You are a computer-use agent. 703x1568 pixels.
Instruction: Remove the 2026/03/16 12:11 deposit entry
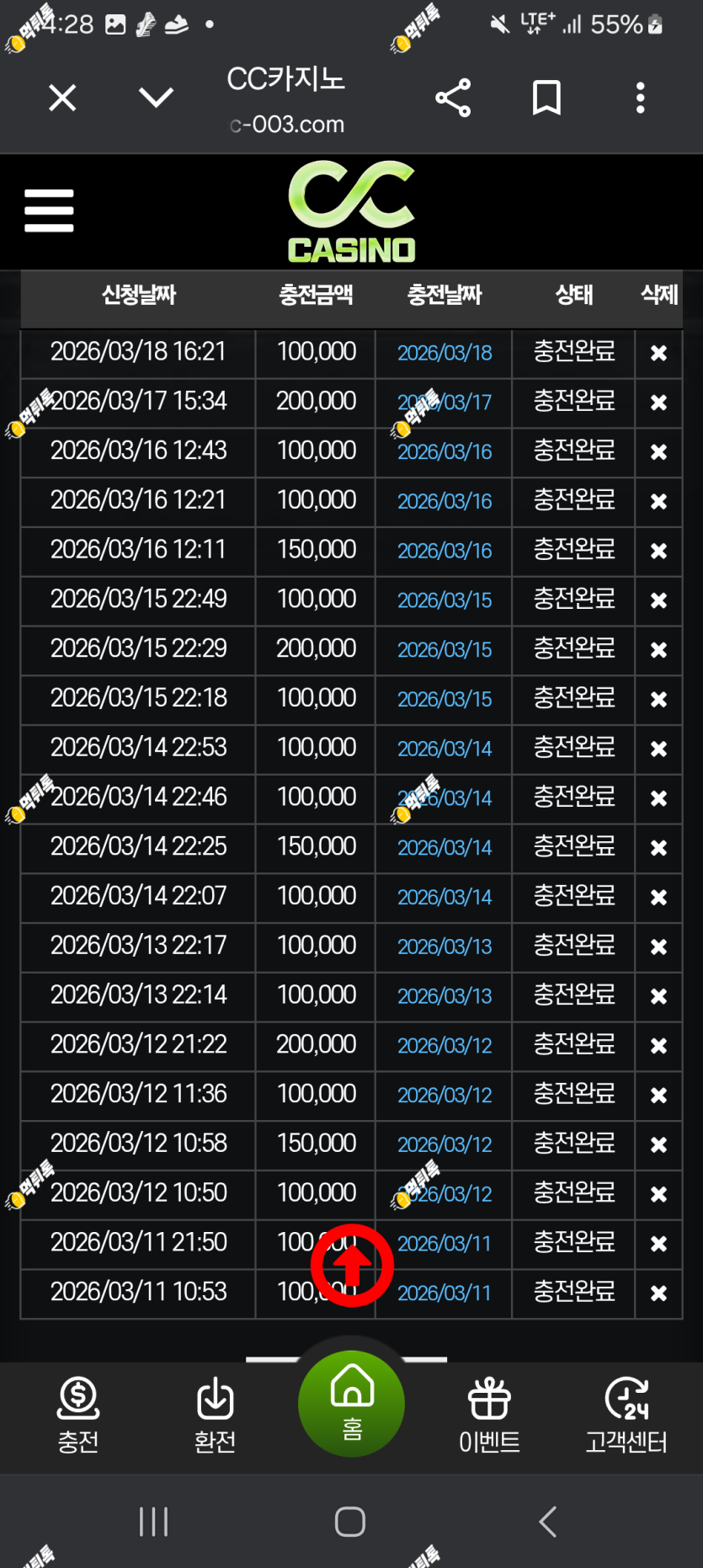658,551
